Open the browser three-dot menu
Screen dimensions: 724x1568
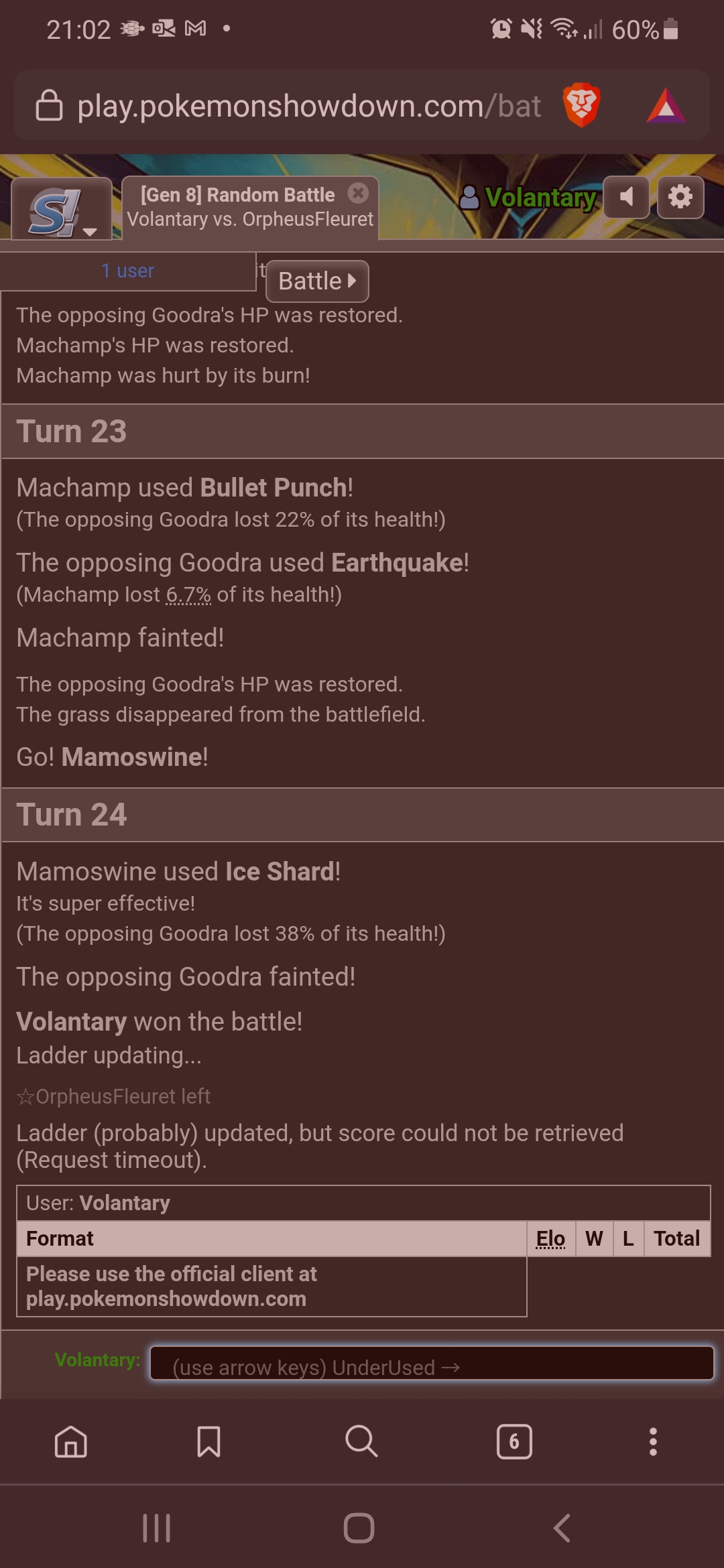click(653, 1441)
